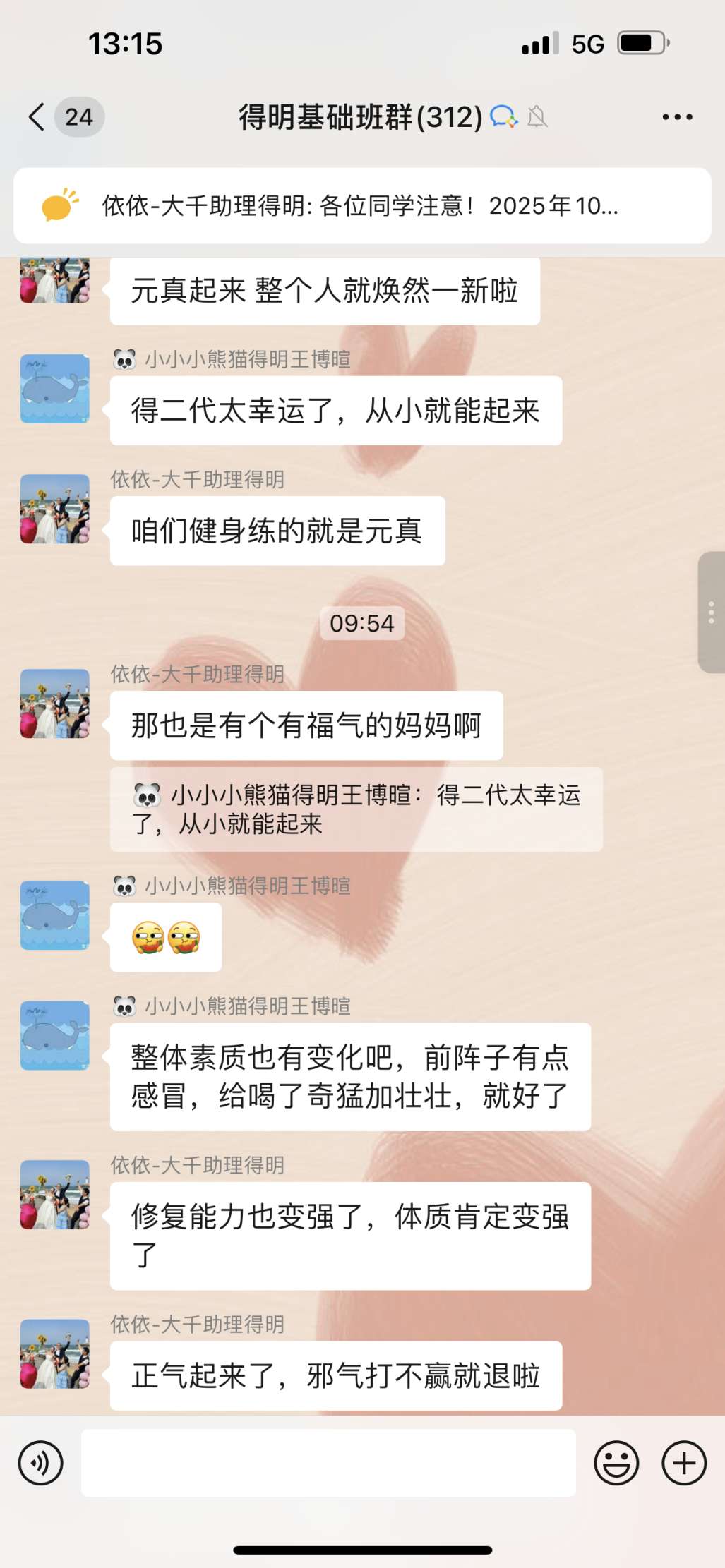Tap the avatar beside 咱们健身练的就是元真
The image size is (725, 1568).
click(x=55, y=509)
